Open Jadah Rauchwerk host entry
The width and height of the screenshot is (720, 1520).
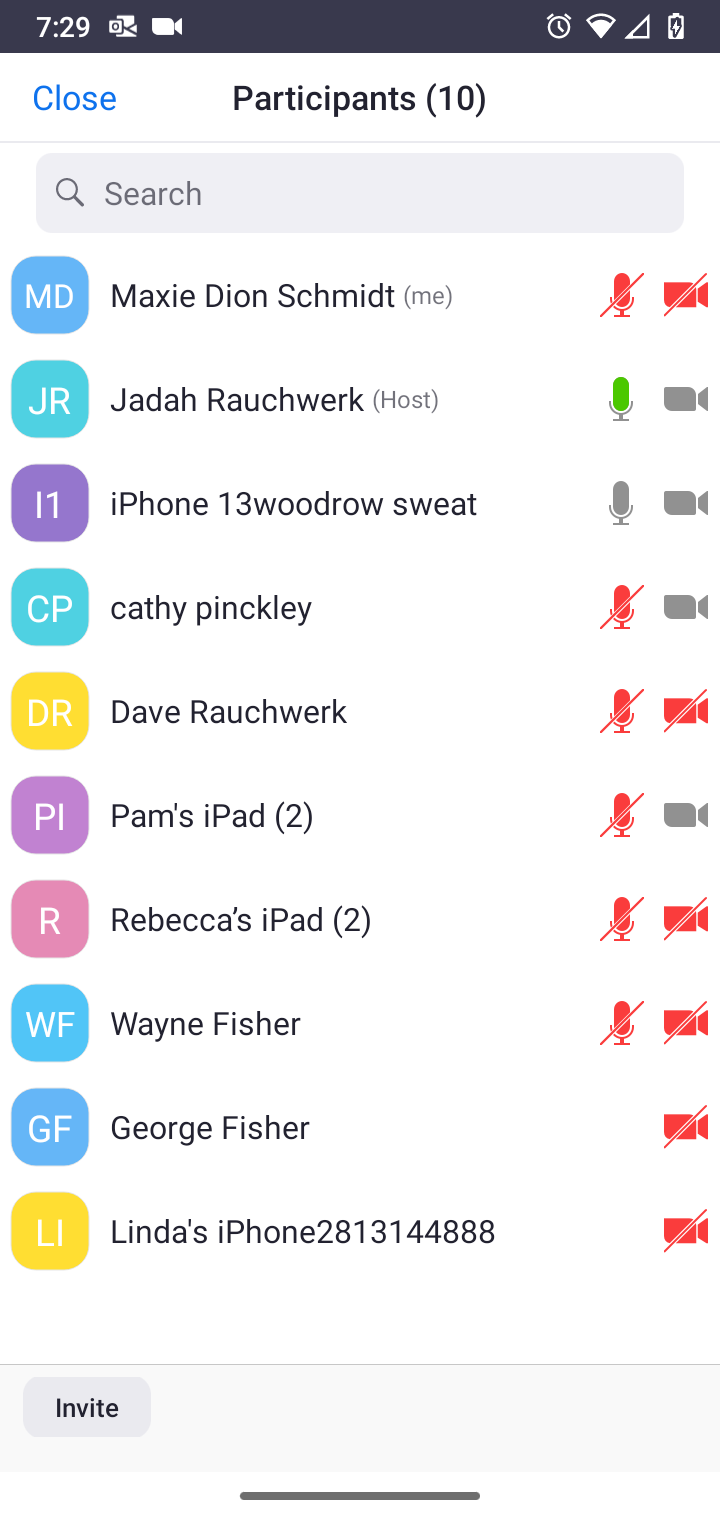tap(360, 399)
